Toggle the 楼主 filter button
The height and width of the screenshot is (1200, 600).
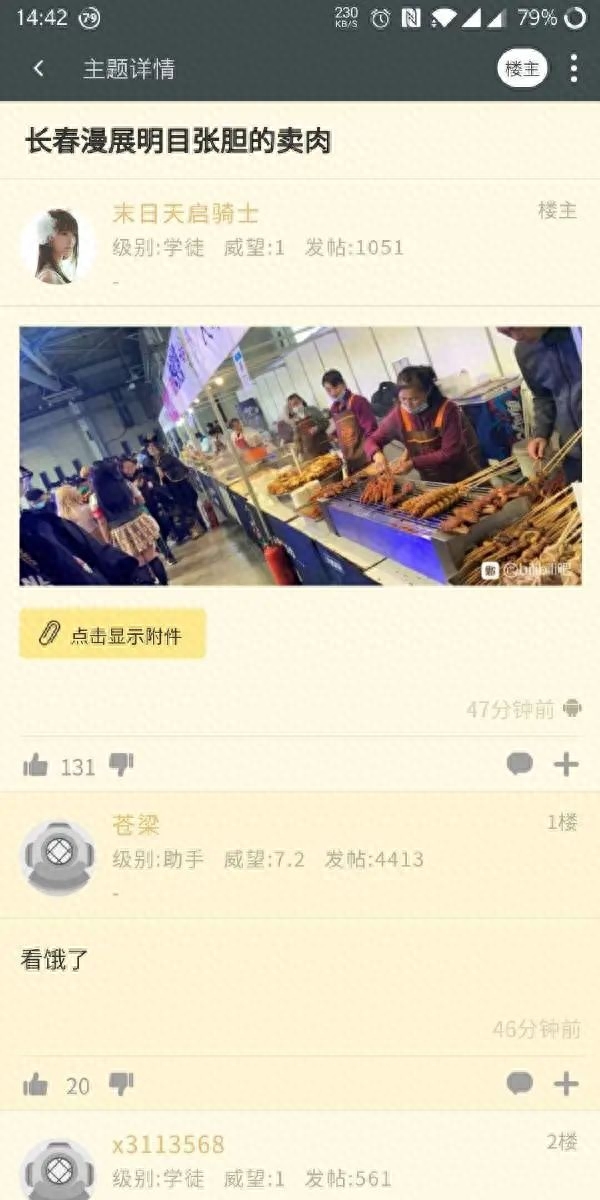(522, 68)
